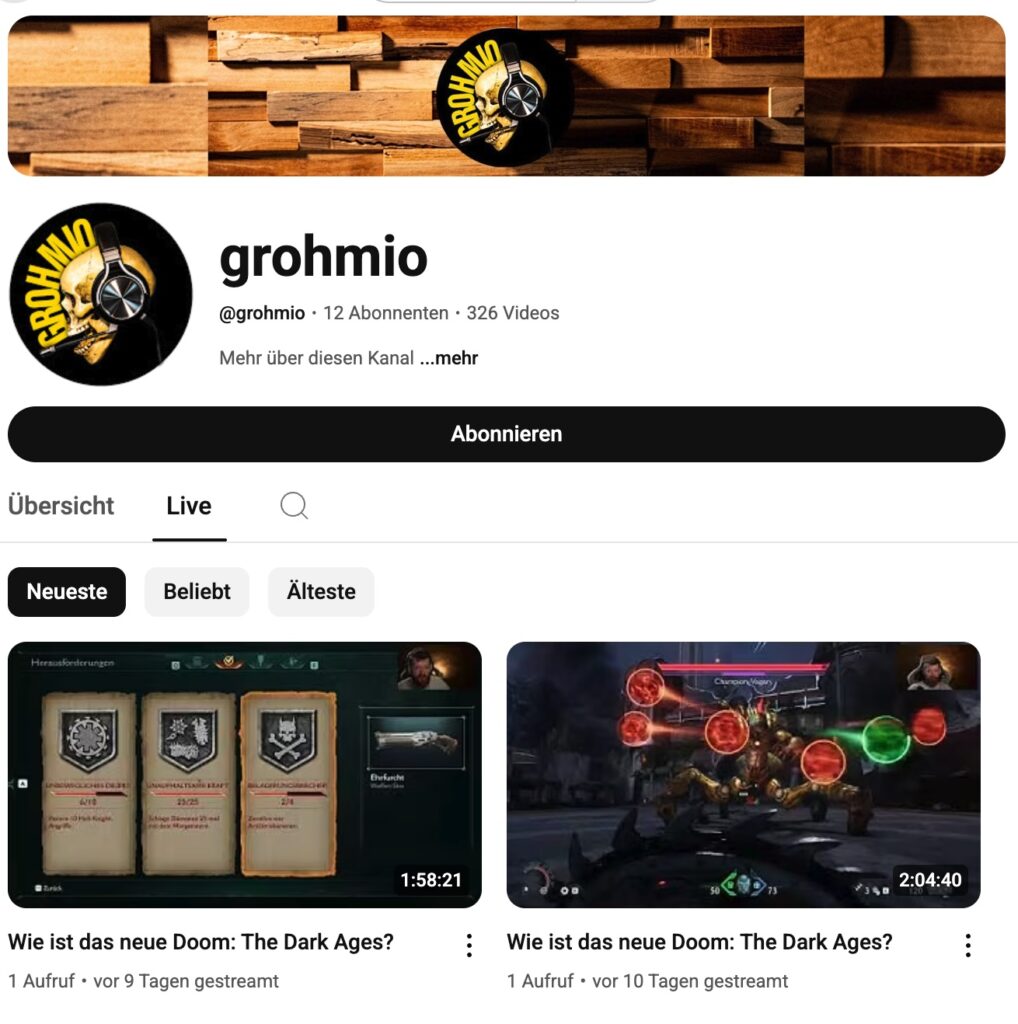Open channel search magnifier icon
This screenshot has width=1018, height=1024.
pyautogui.click(x=293, y=506)
